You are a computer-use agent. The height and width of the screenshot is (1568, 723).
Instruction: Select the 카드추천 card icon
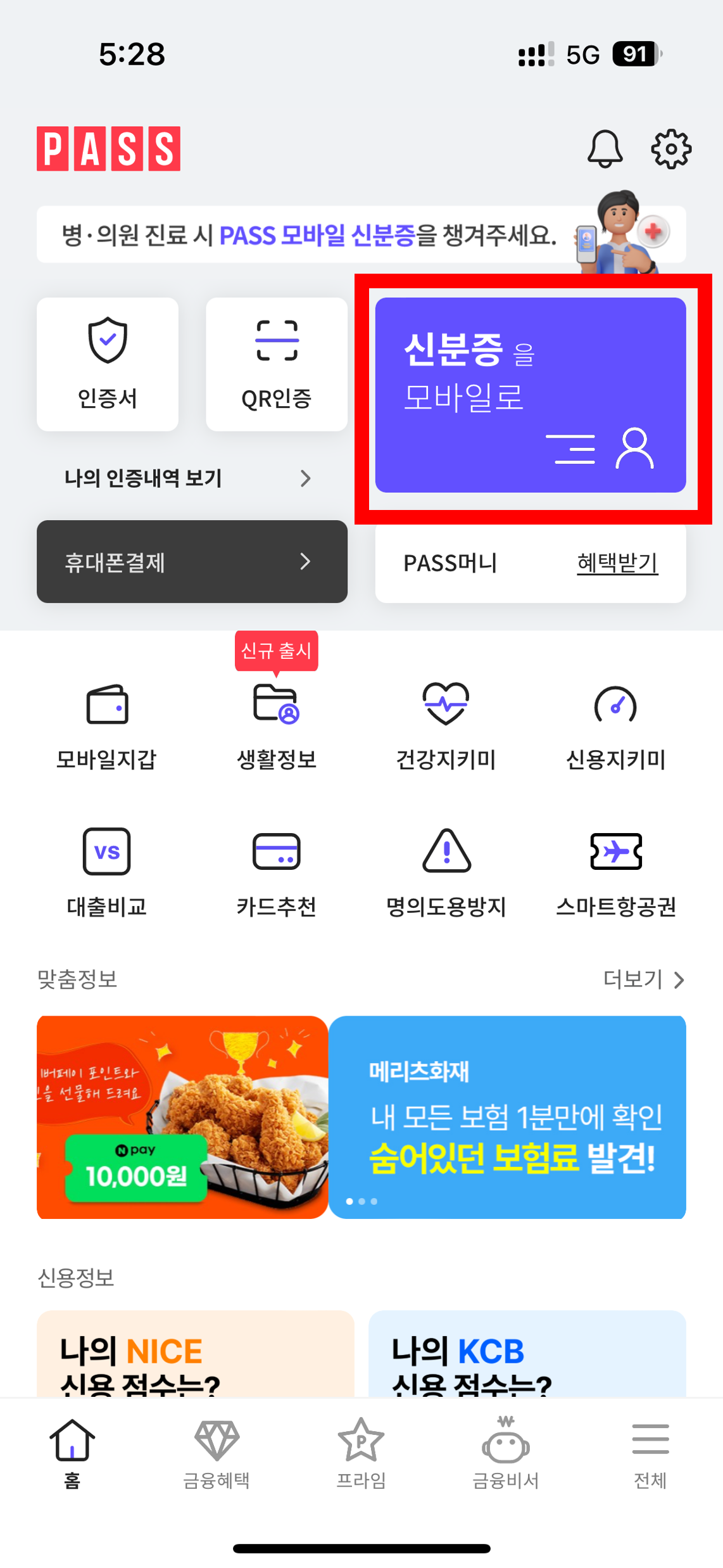pyautogui.click(x=277, y=852)
